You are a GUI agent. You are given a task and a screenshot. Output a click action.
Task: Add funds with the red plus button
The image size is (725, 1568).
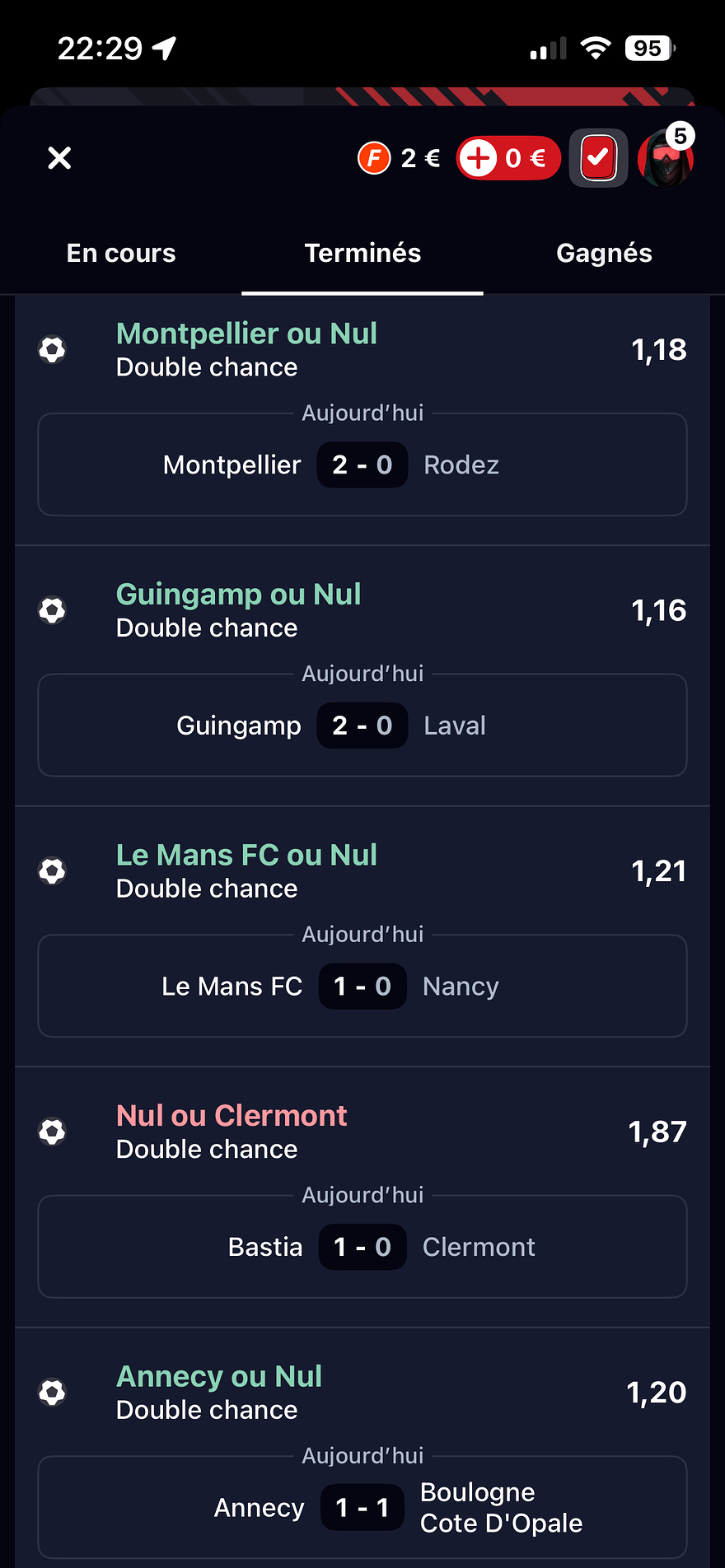pos(479,157)
